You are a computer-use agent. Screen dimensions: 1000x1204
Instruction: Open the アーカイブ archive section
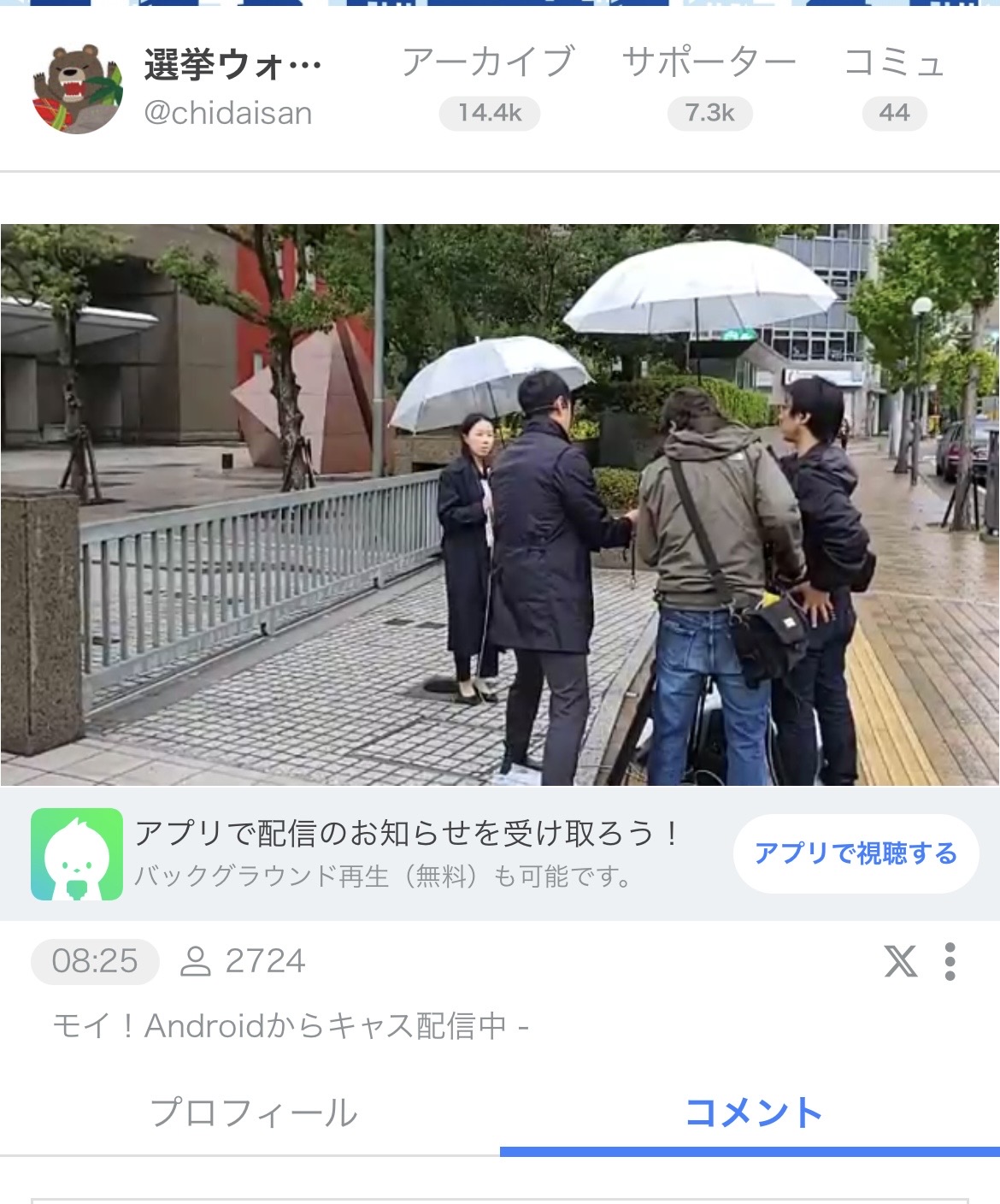[488, 85]
